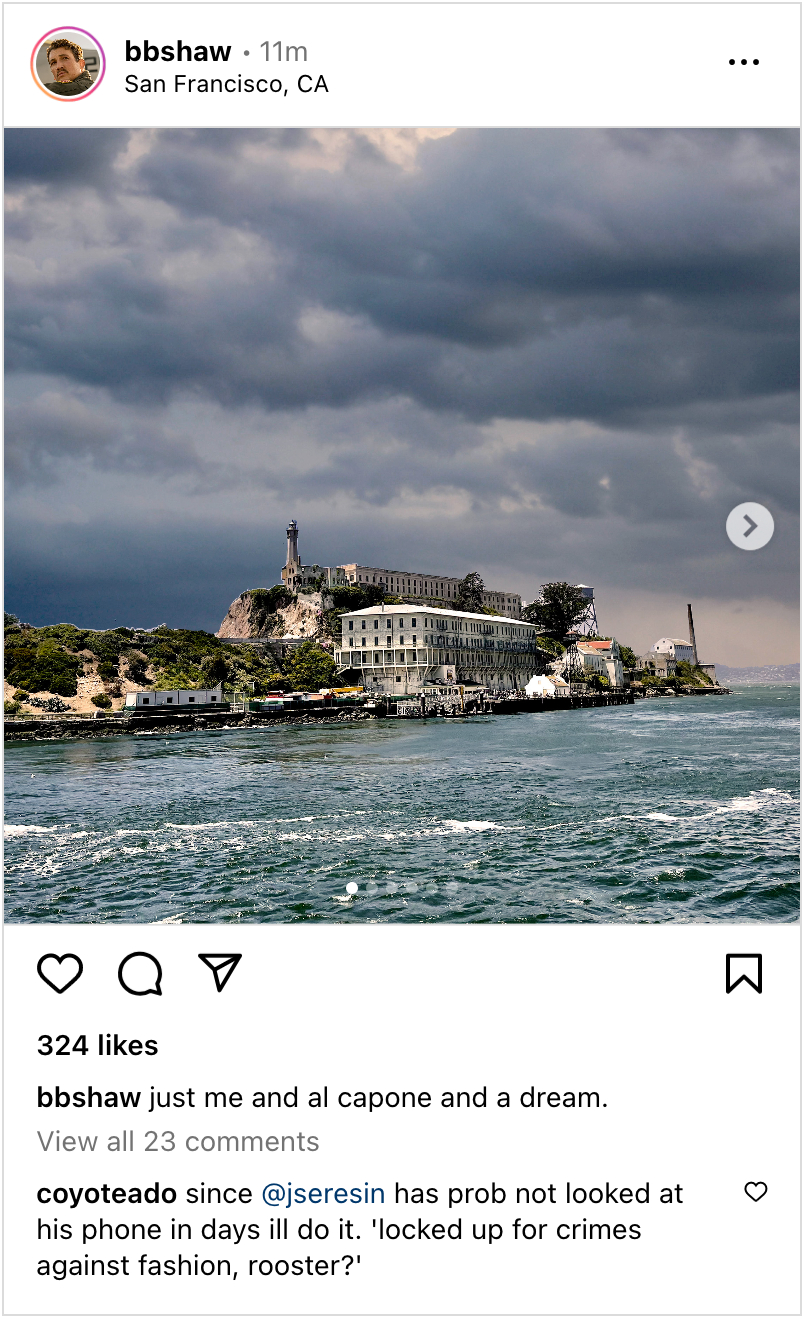Open the post's three-dot options menu
Screen dimensions: 804x1318
(743, 62)
